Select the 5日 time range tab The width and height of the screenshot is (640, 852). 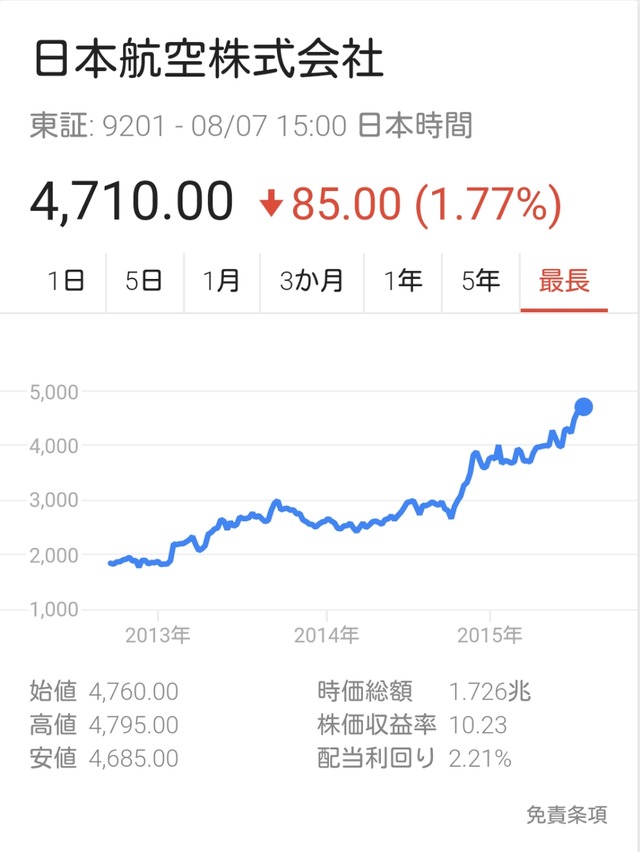144,281
